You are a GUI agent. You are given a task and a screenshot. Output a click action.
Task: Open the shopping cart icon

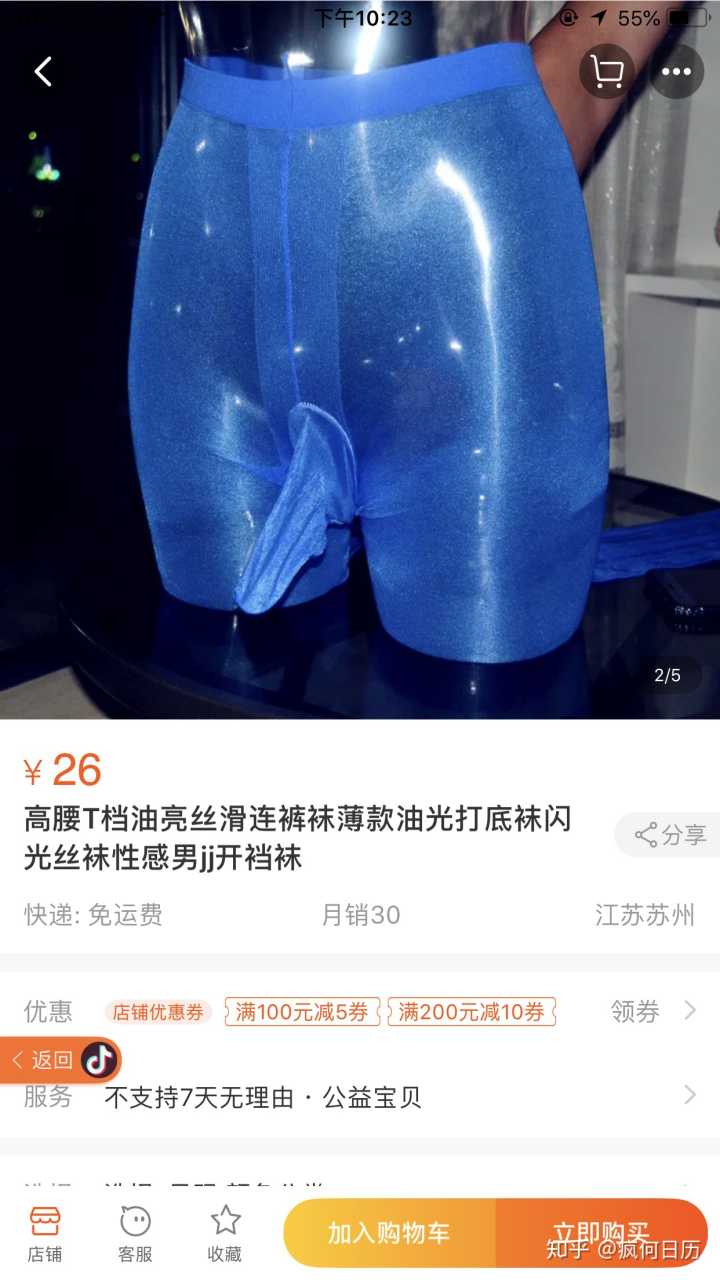click(607, 72)
